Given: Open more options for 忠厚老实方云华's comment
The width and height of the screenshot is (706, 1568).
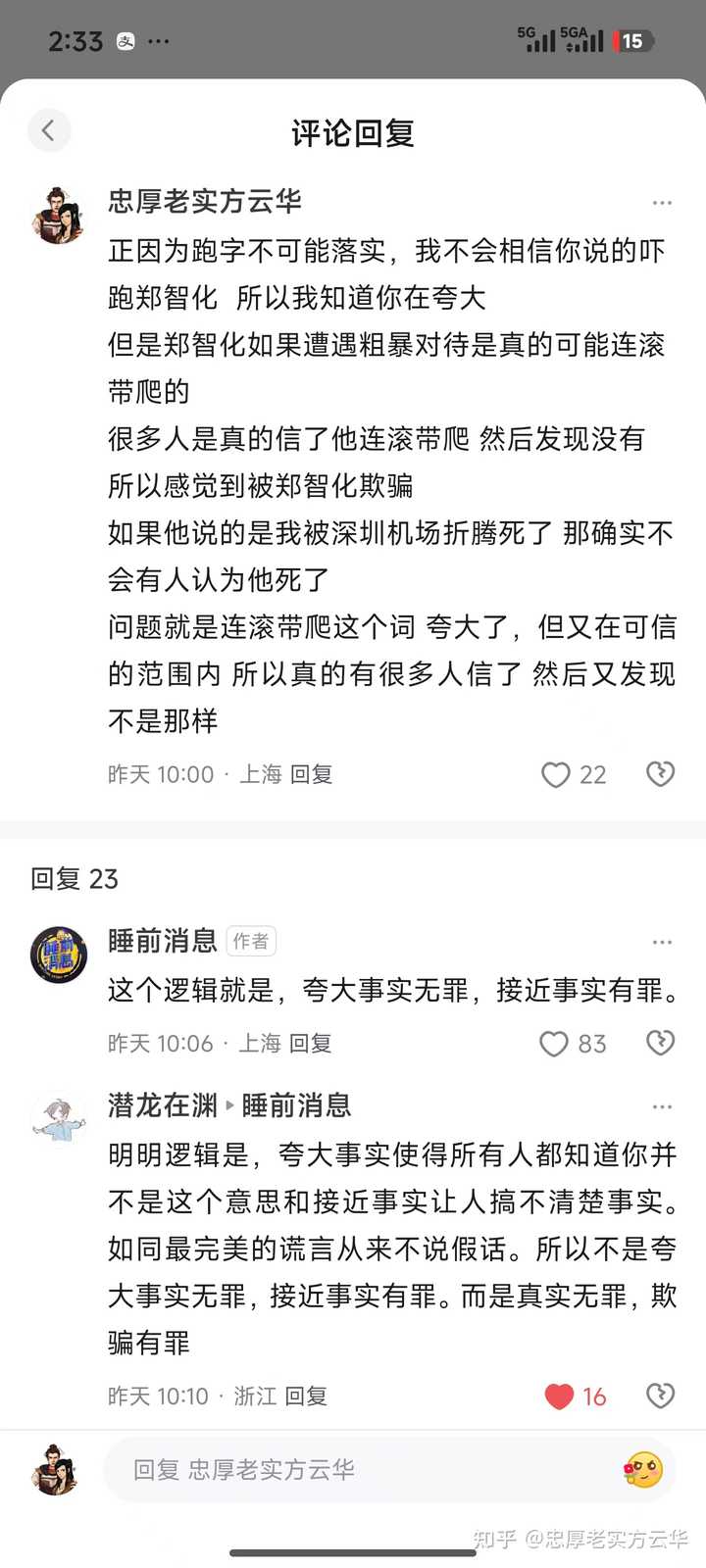Looking at the screenshot, I should [x=663, y=203].
